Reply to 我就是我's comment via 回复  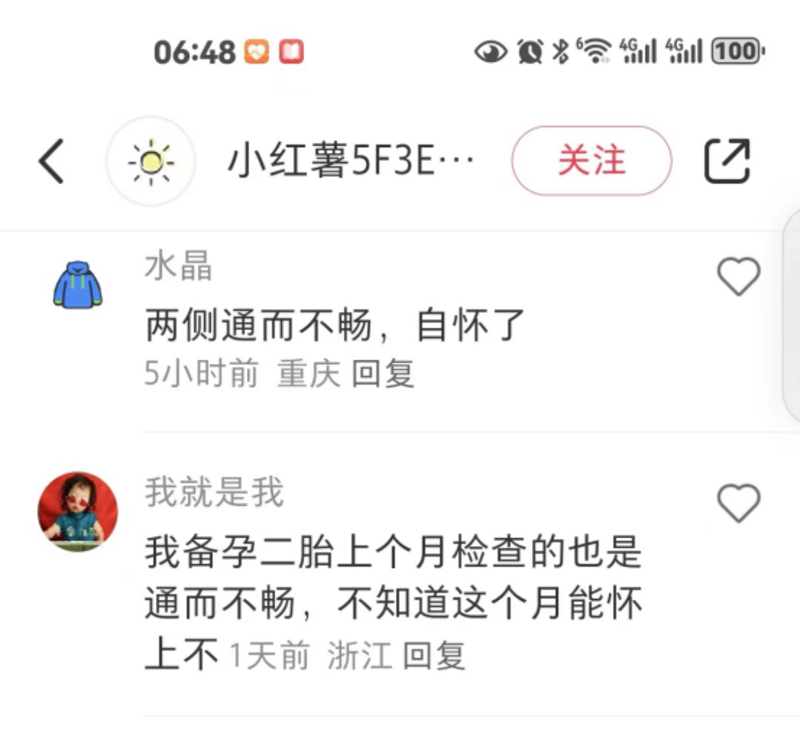coord(434,656)
